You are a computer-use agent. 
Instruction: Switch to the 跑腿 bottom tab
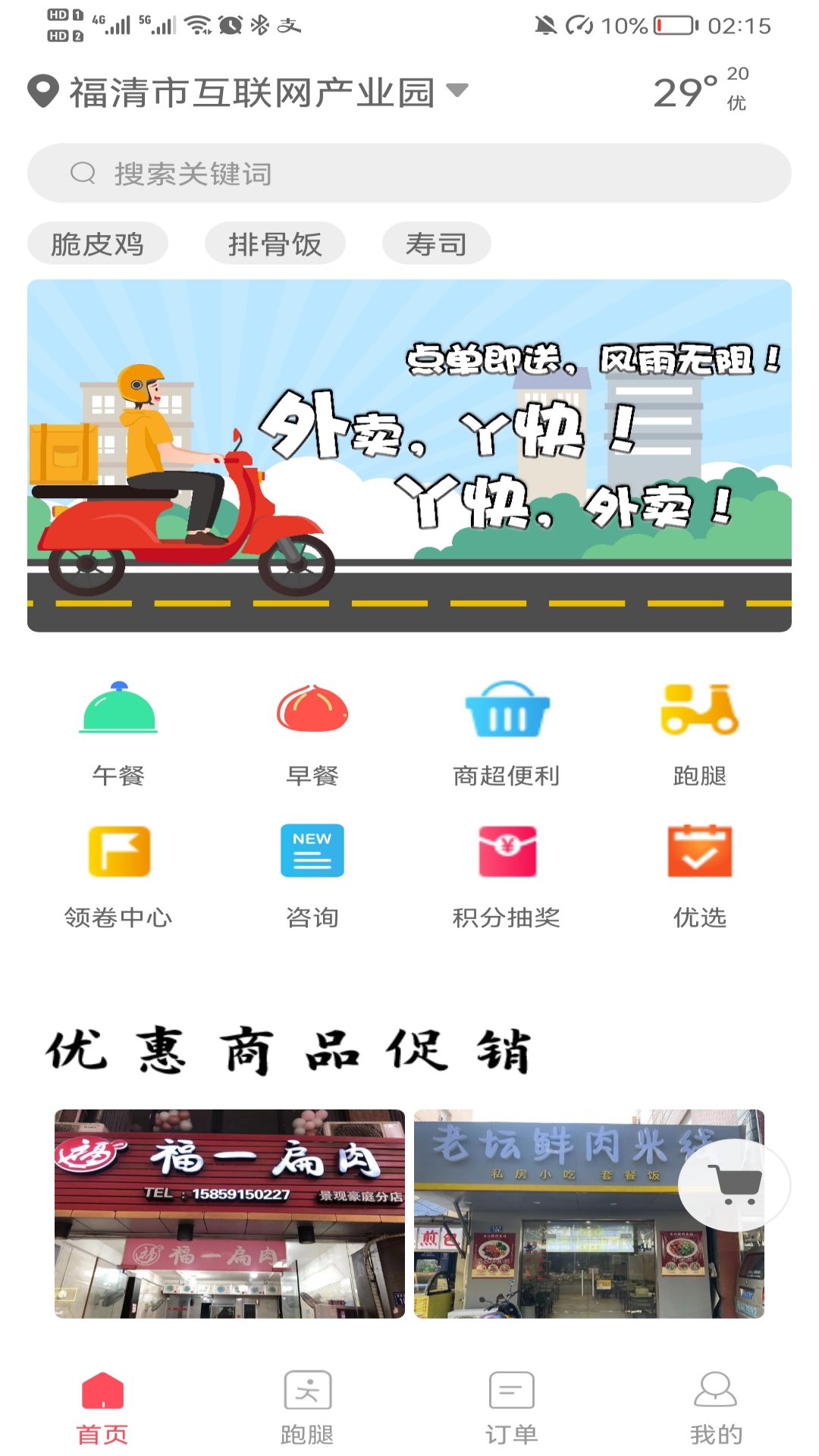(x=307, y=1407)
